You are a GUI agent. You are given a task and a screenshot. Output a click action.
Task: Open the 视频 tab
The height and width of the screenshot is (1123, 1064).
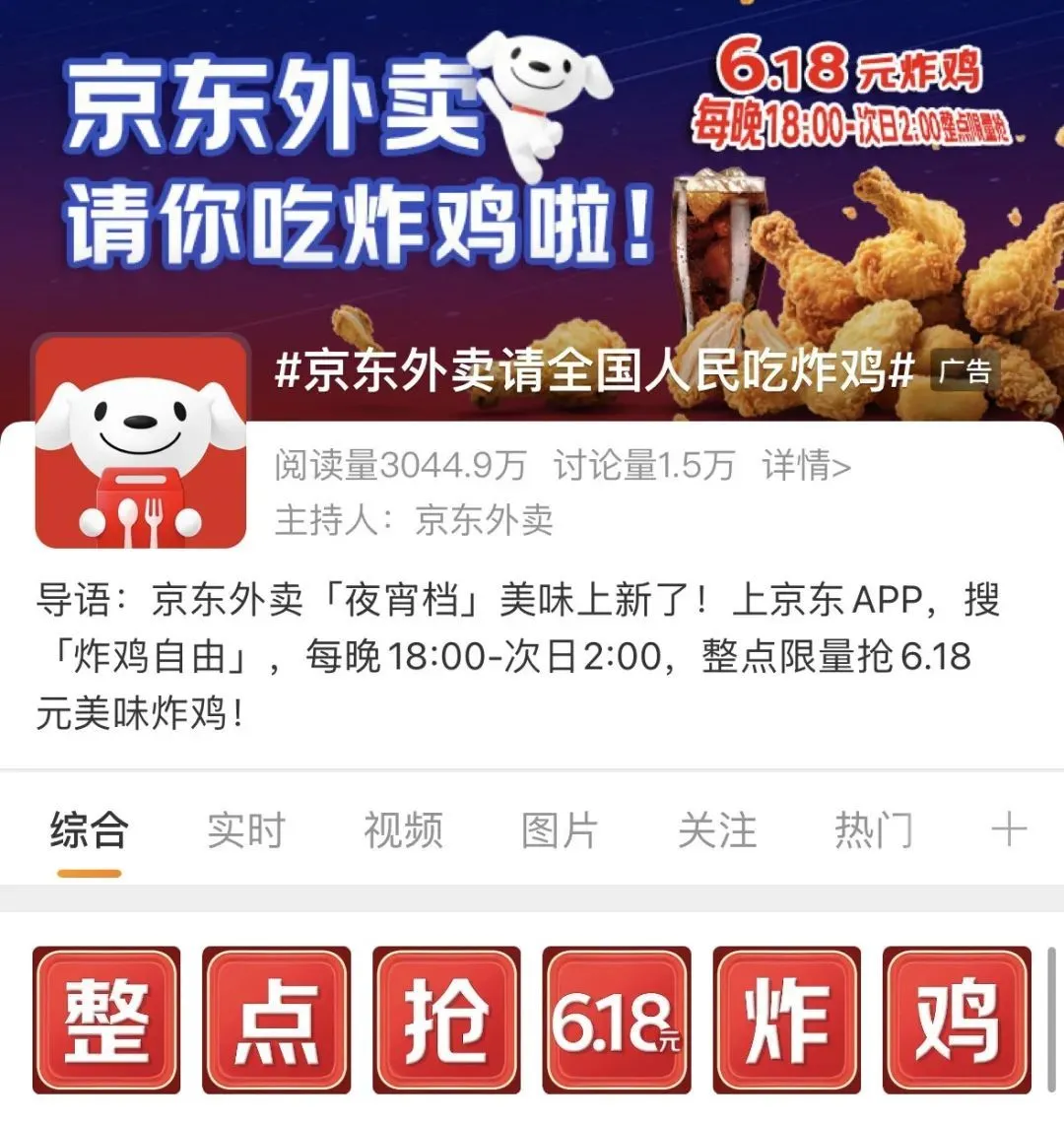[x=403, y=830]
